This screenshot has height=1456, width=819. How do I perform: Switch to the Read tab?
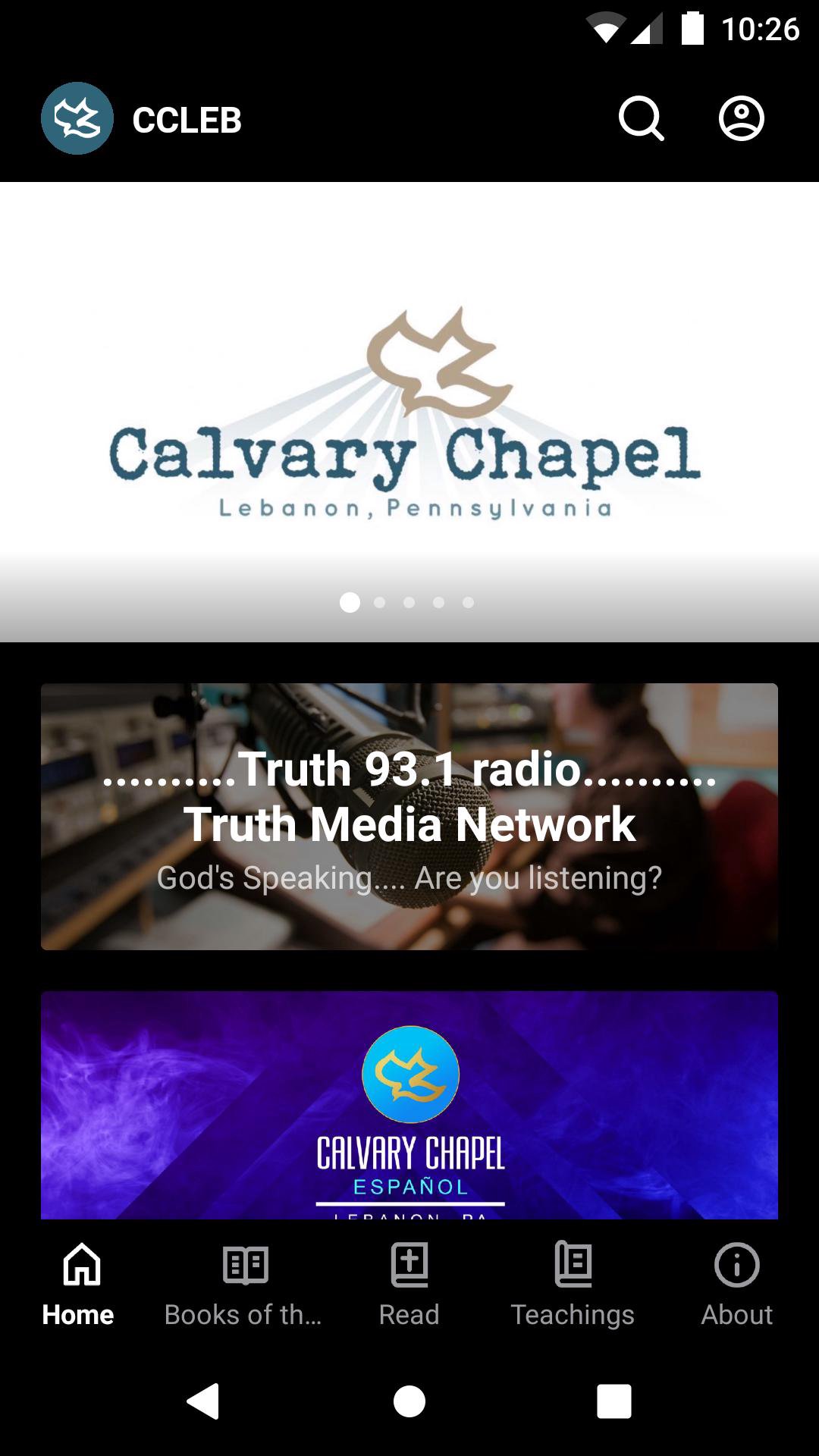pyautogui.click(x=409, y=1285)
